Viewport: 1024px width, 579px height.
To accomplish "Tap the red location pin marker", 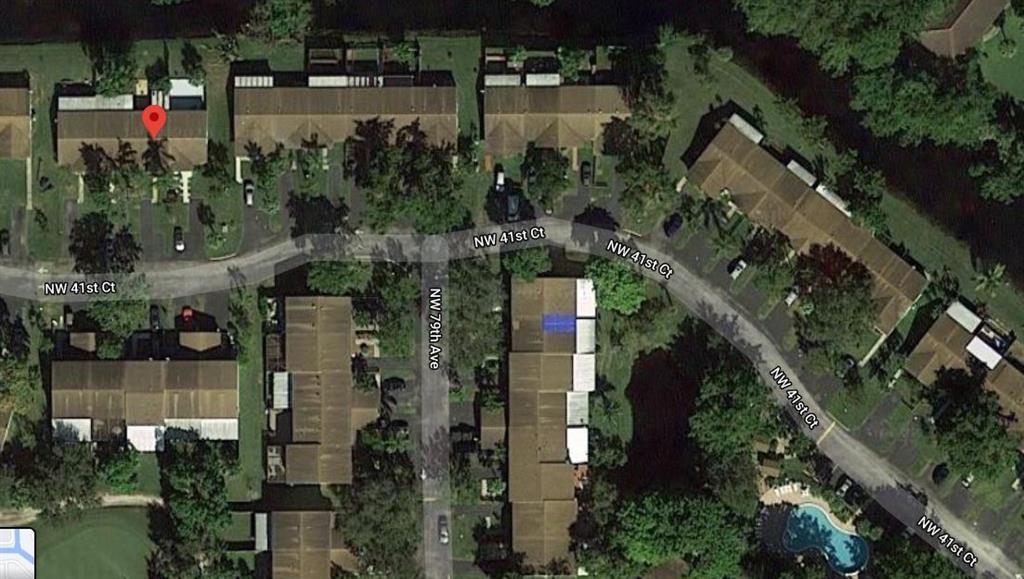I will (x=153, y=119).
